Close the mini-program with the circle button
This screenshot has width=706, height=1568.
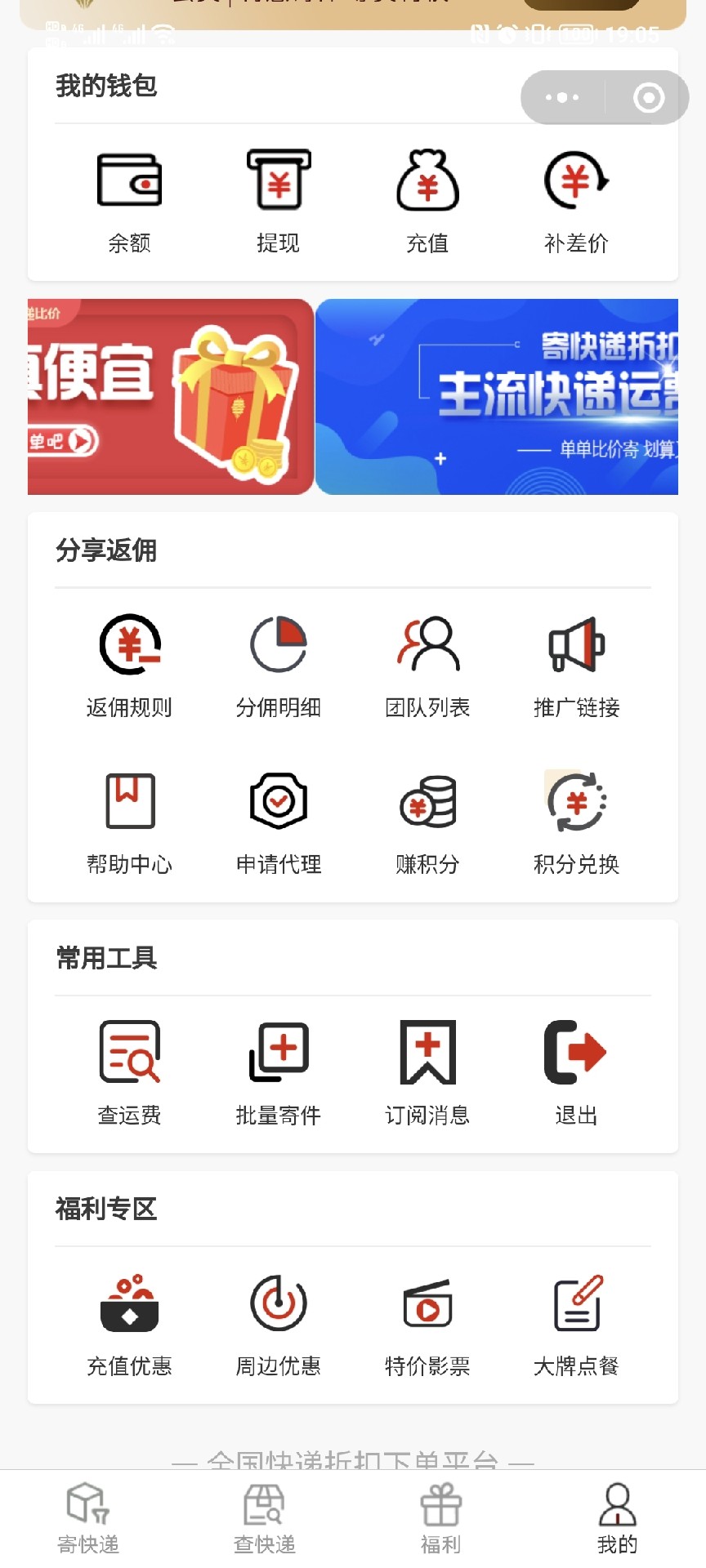(649, 97)
